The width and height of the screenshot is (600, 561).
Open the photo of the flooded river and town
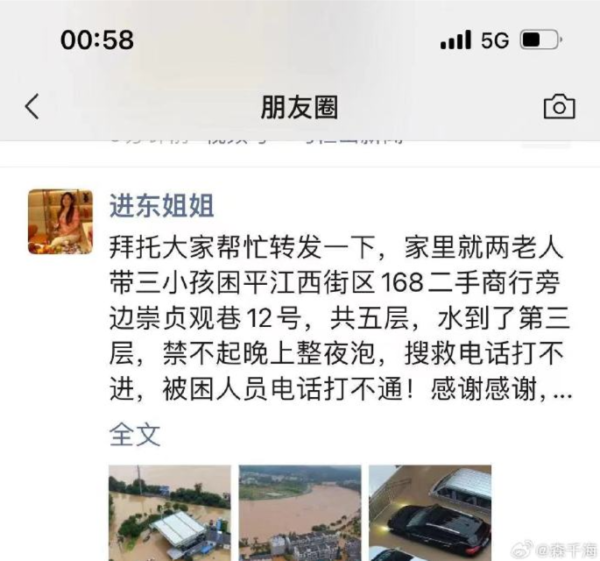point(299,512)
